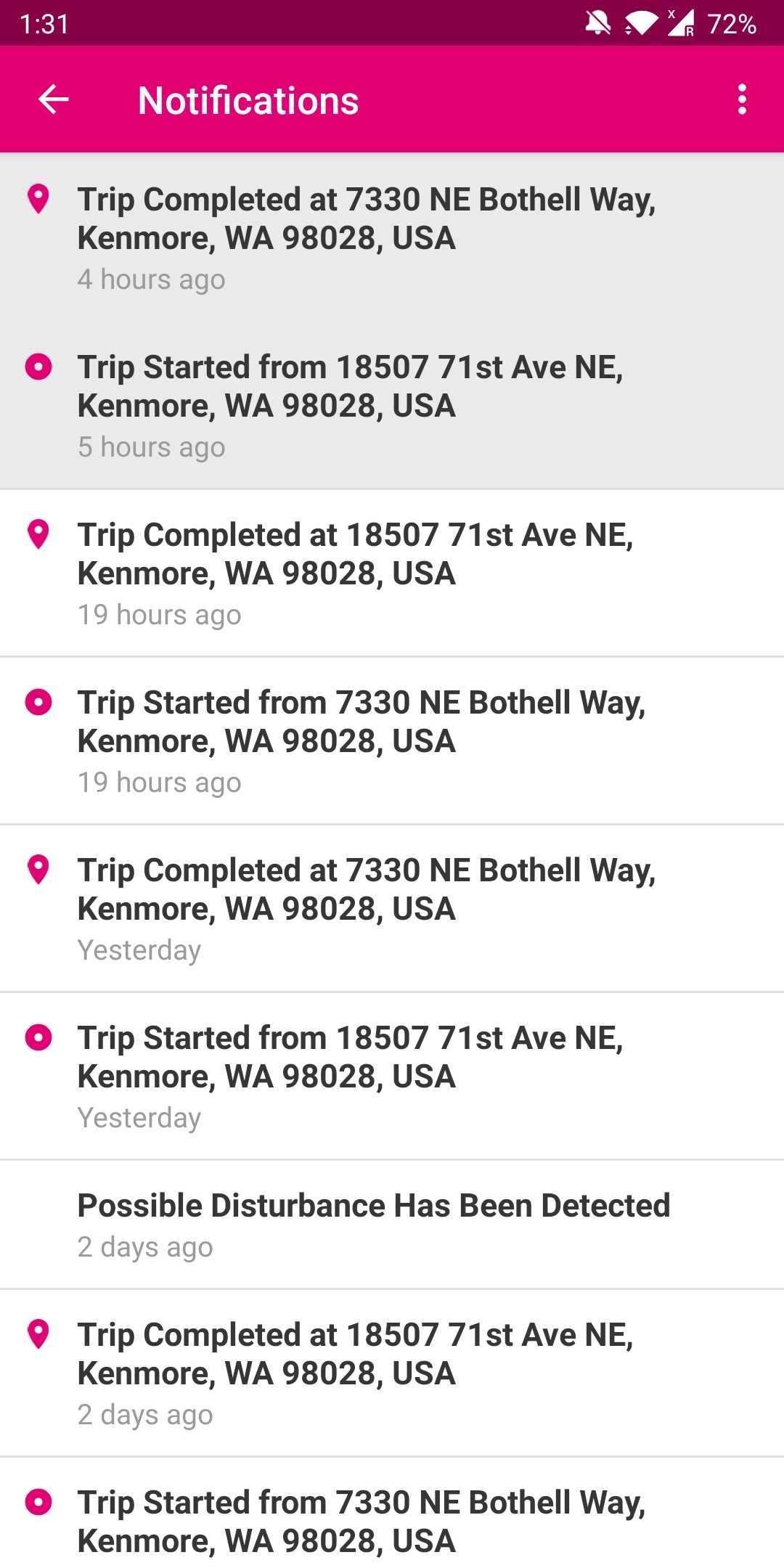Tap the circle icon for Trip Started from 7330 NE Bothell Way
Viewport: 784px width, 1568px height.
click(37, 701)
